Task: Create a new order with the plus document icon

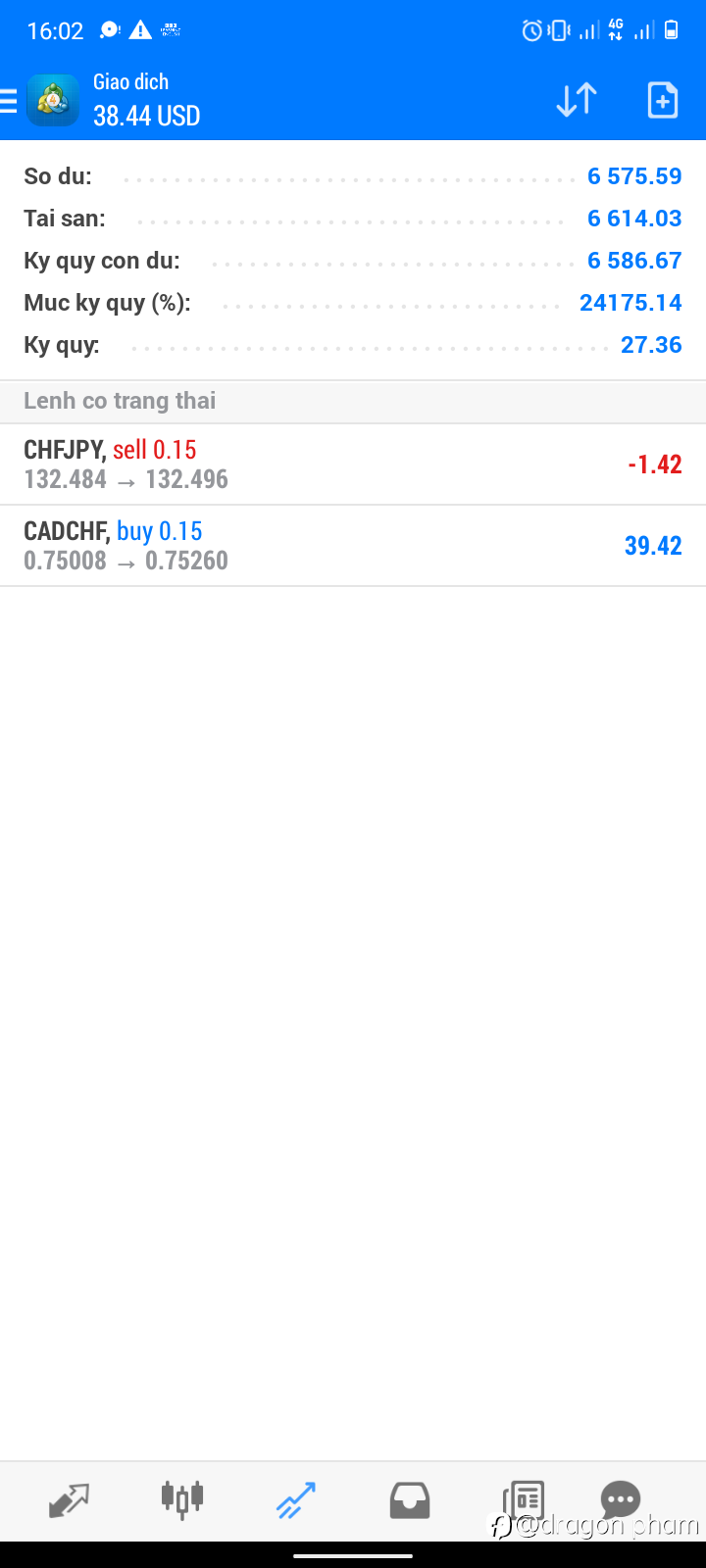Action: pyautogui.click(x=663, y=100)
